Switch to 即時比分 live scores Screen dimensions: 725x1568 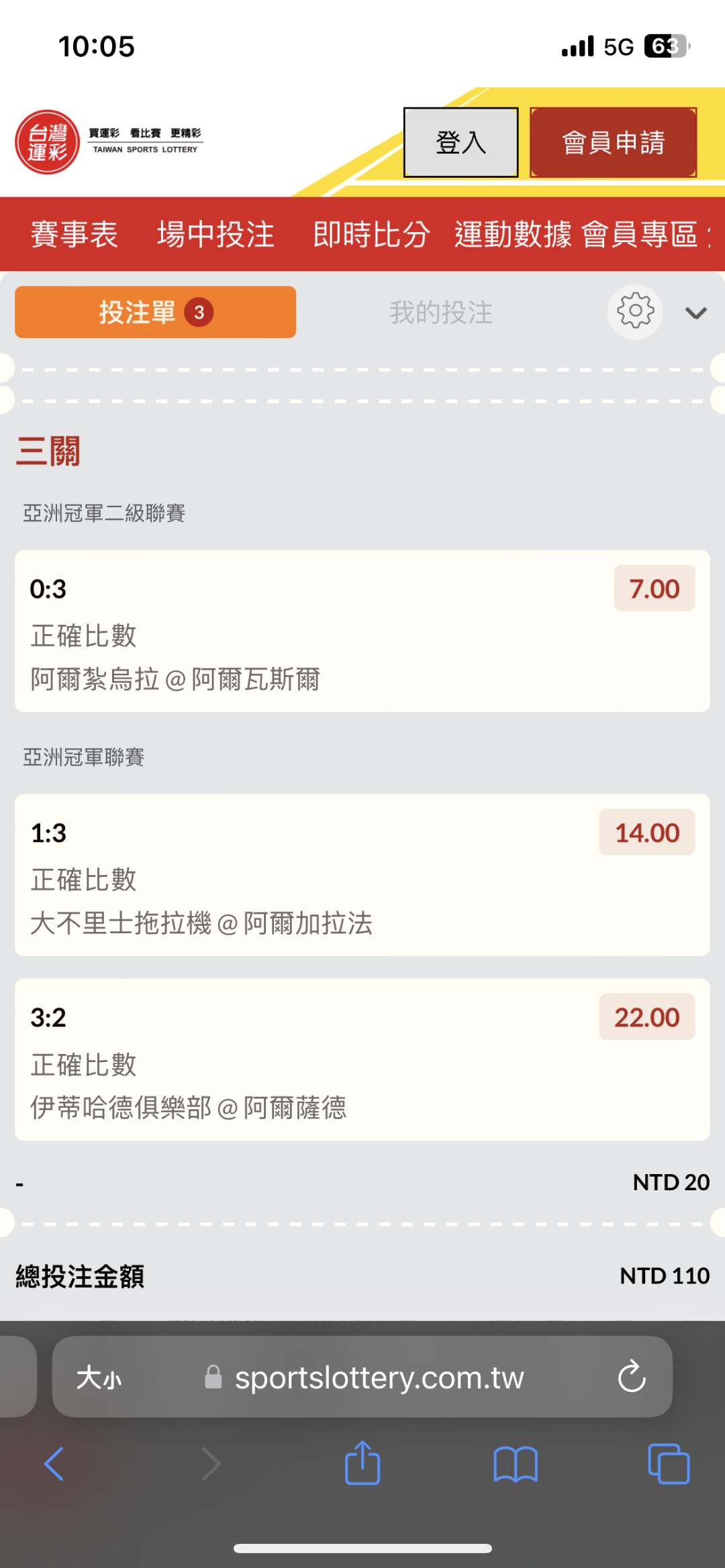pyautogui.click(x=371, y=234)
